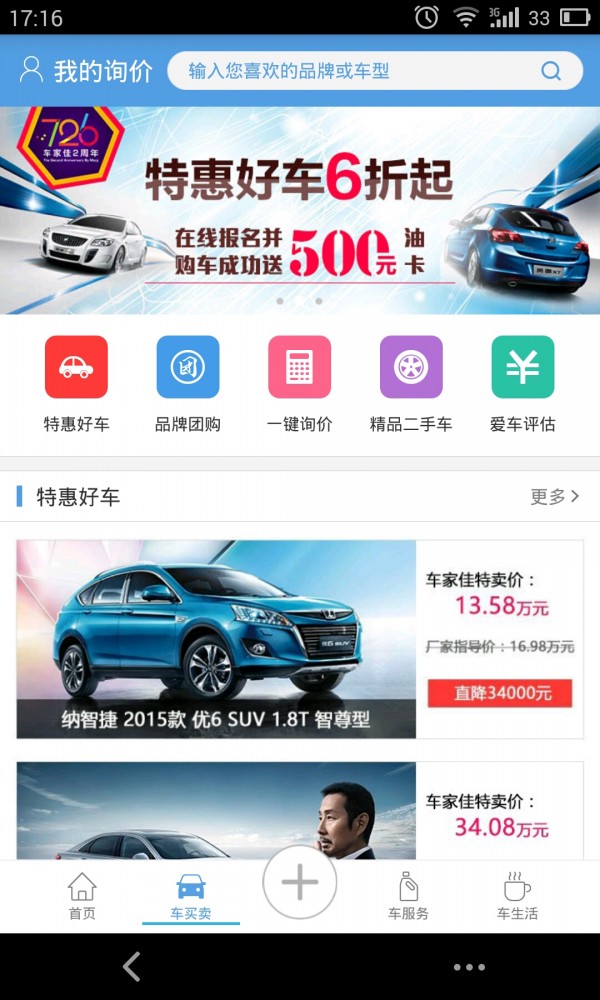The height and width of the screenshot is (1000, 600).
Task: Go to the 车生活 tab
Action: (x=517, y=895)
